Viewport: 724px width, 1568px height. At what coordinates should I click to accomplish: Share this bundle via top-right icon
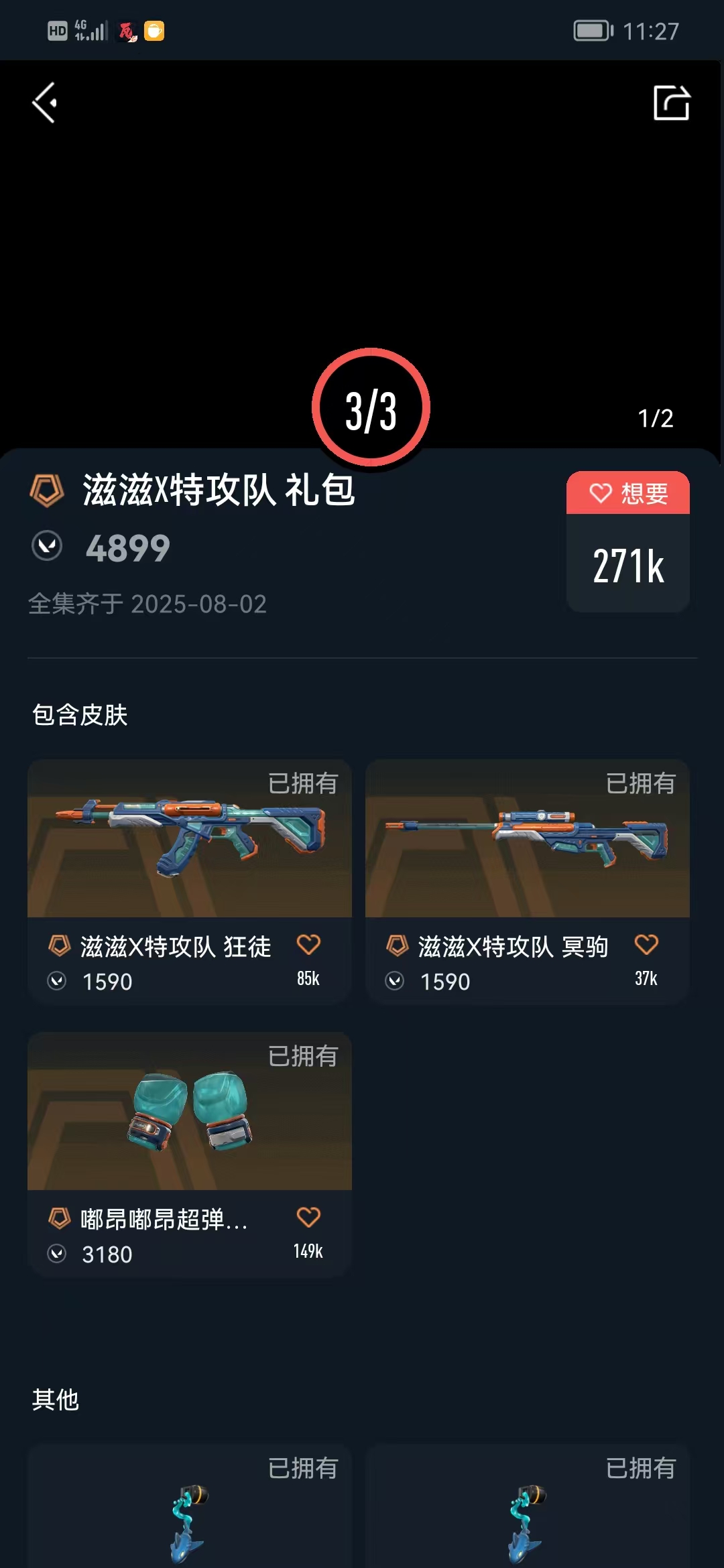pyautogui.click(x=671, y=103)
